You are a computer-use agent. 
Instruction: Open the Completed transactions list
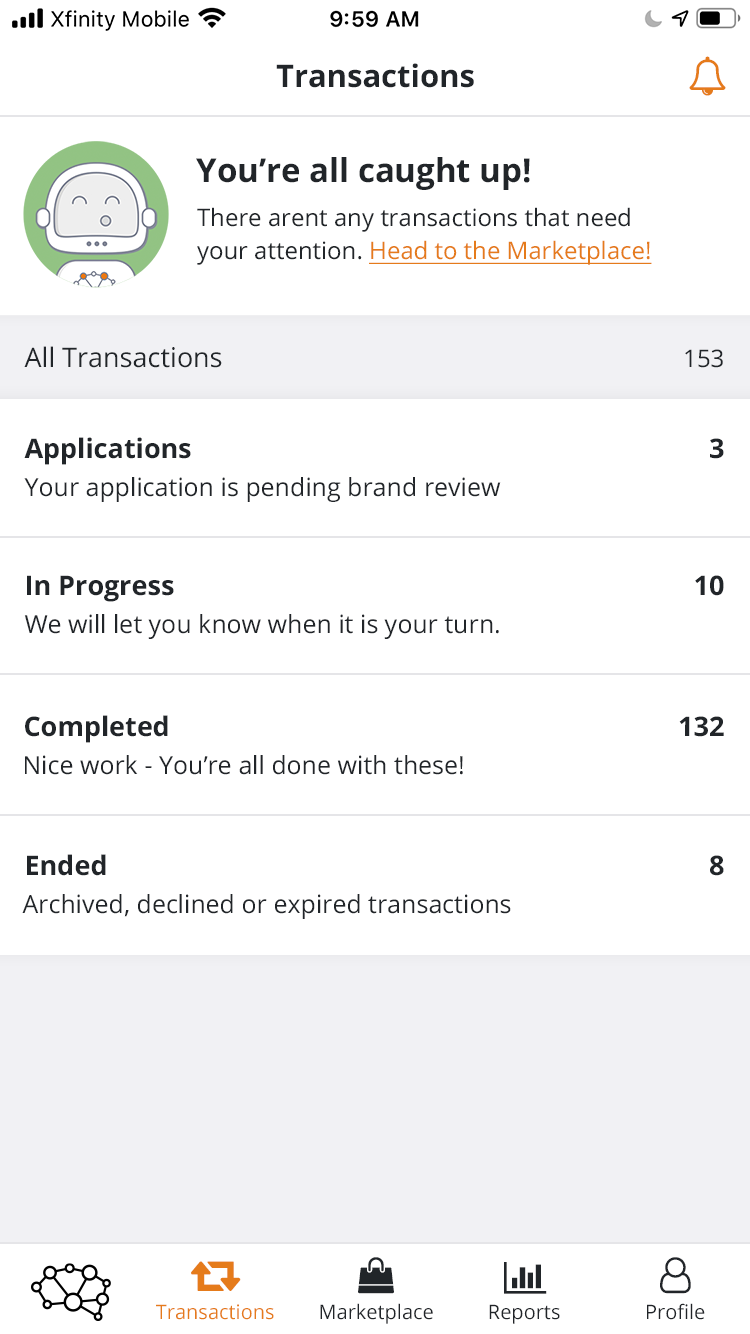click(x=375, y=745)
